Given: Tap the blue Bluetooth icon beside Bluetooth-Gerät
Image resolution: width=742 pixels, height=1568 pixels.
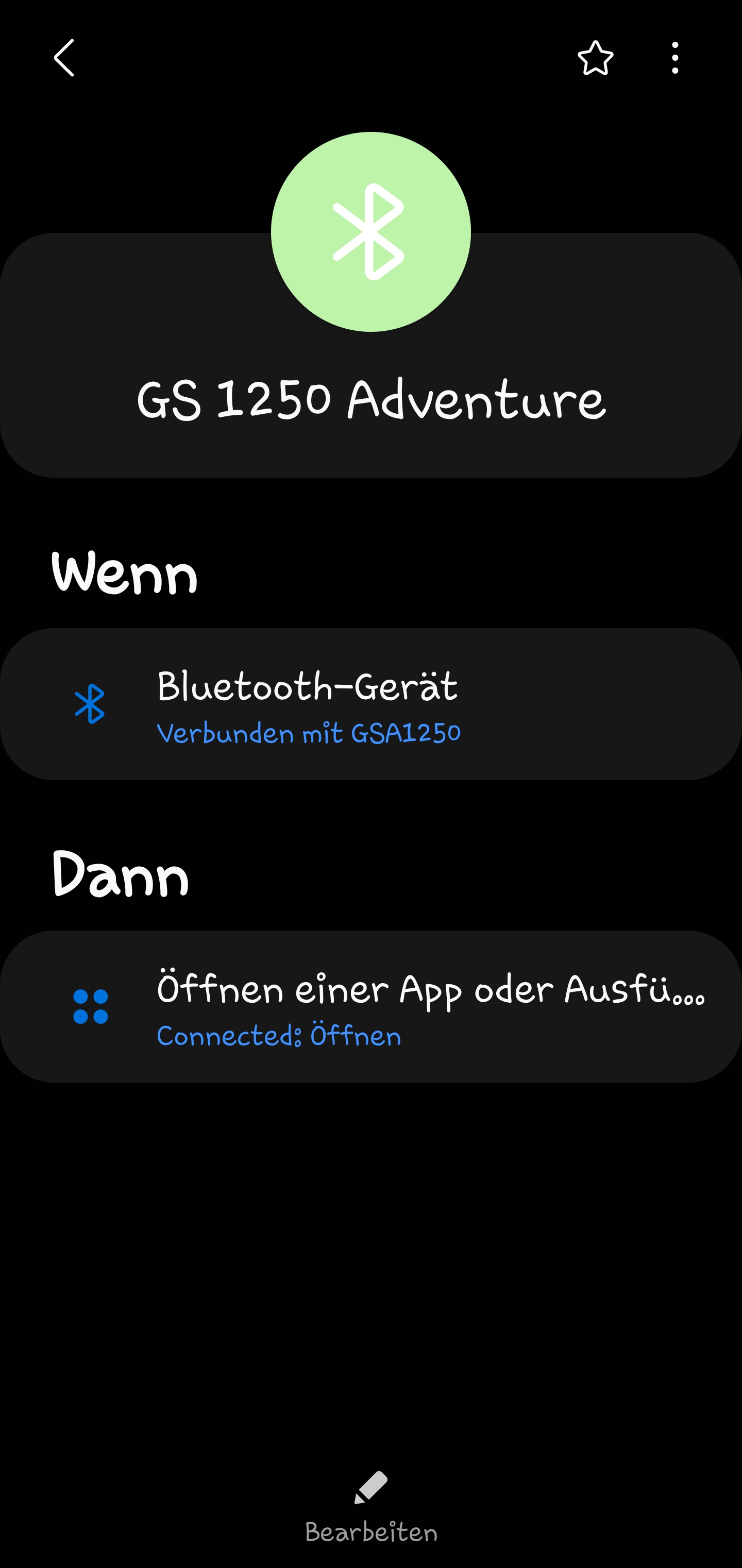Looking at the screenshot, I should [91, 706].
